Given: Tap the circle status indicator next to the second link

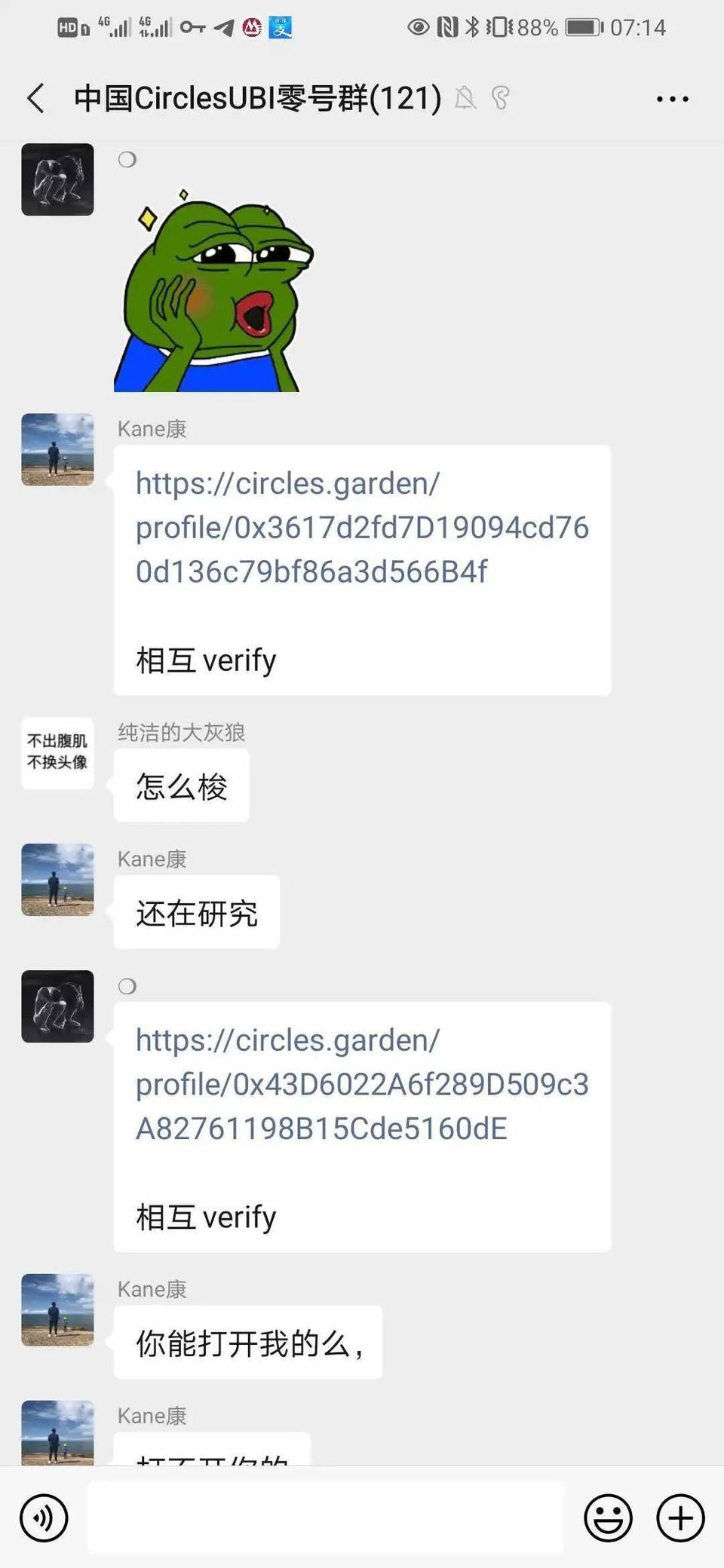Looking at the screenshot, I should coord(127,986).
